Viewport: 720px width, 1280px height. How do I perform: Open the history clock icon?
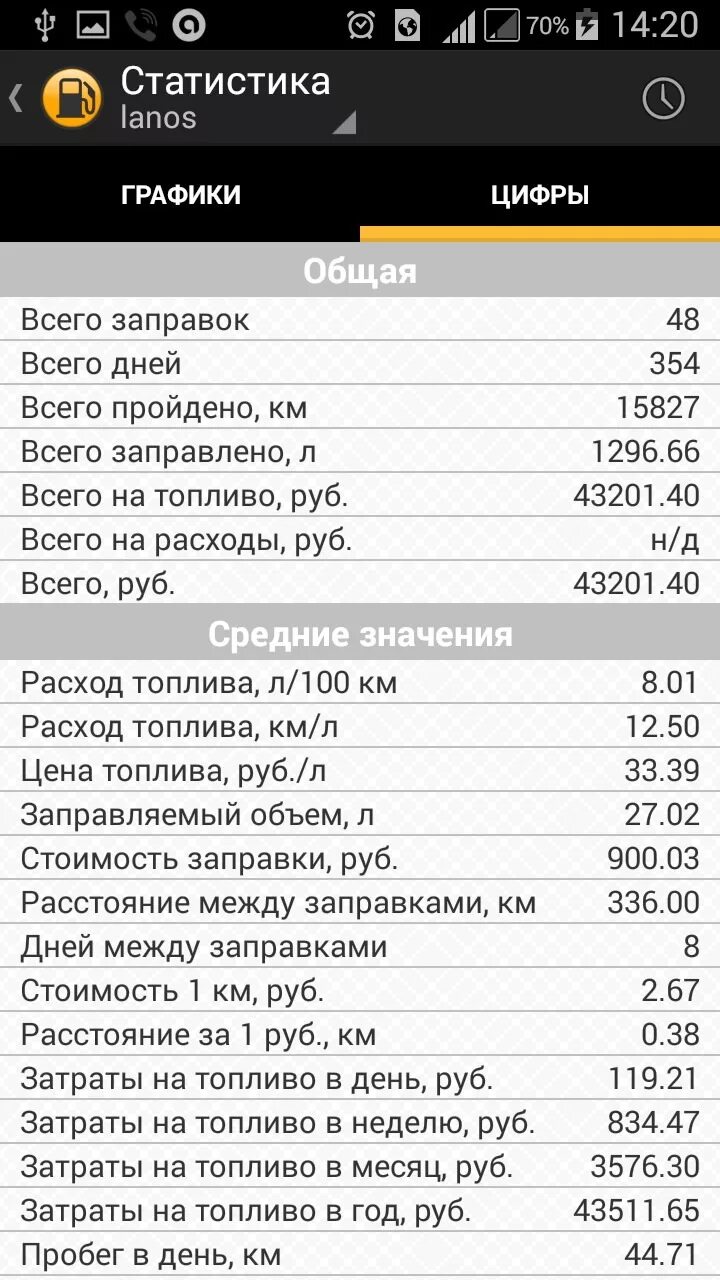click(x=662, y=97)
